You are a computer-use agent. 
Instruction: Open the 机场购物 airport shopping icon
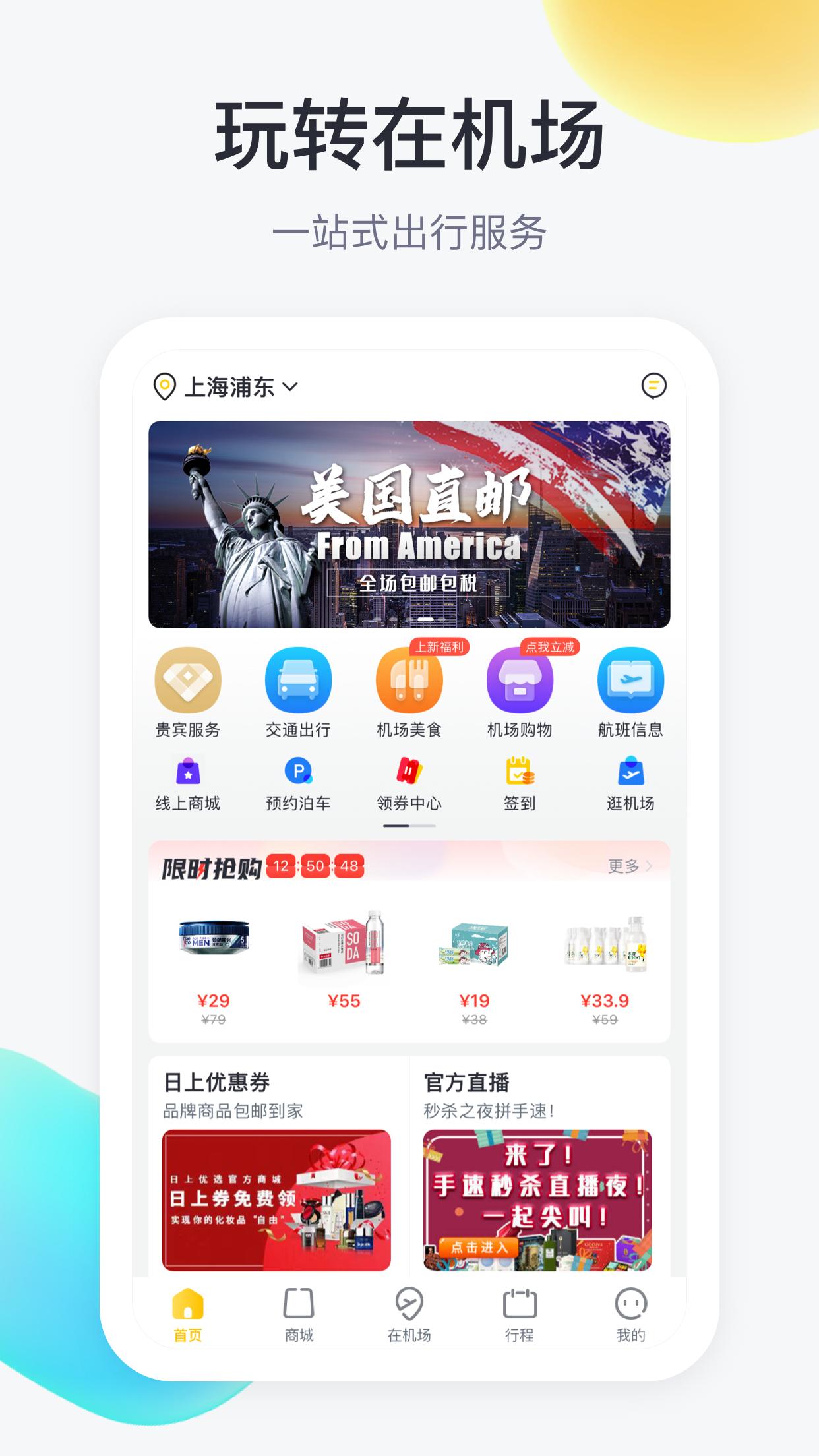click(520, 688)
